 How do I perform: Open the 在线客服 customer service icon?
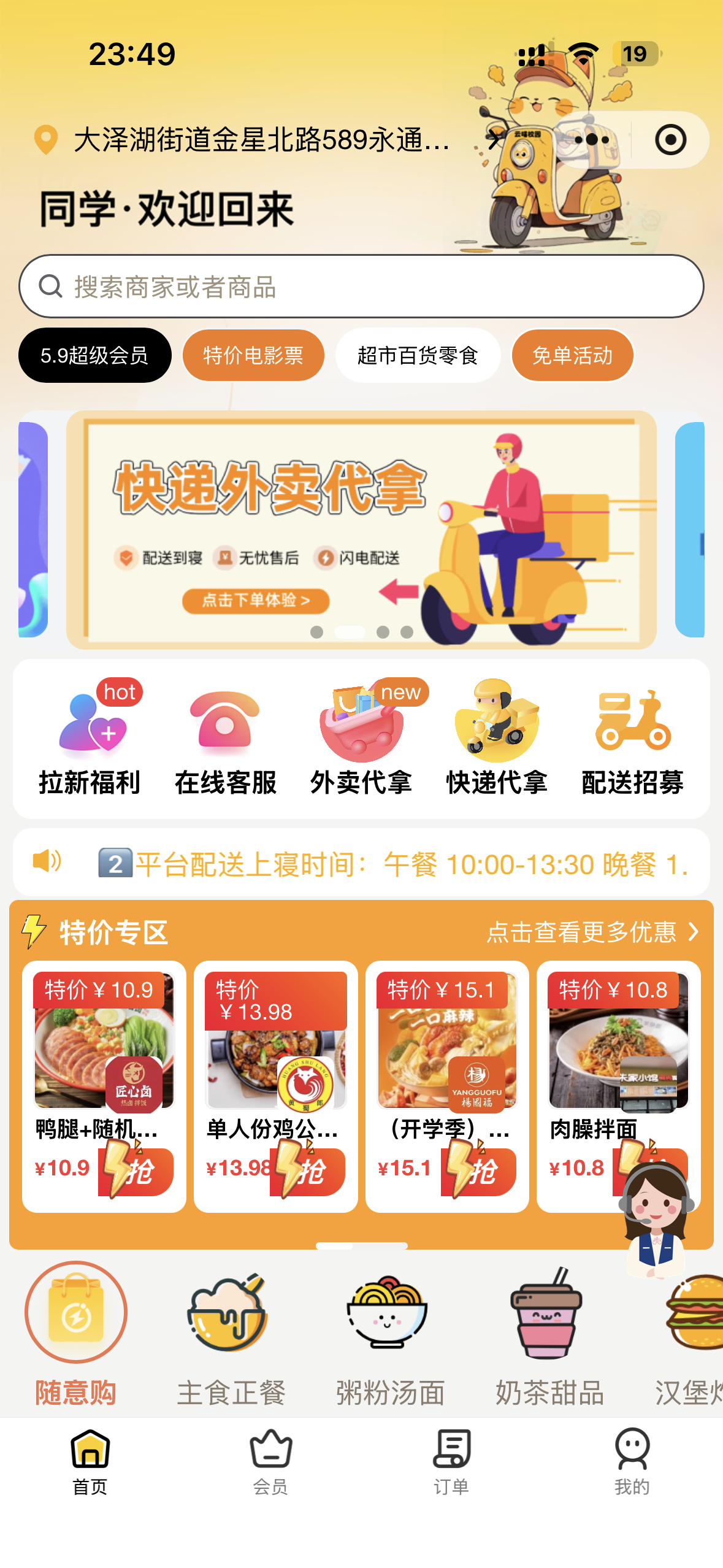click(225, 730)
